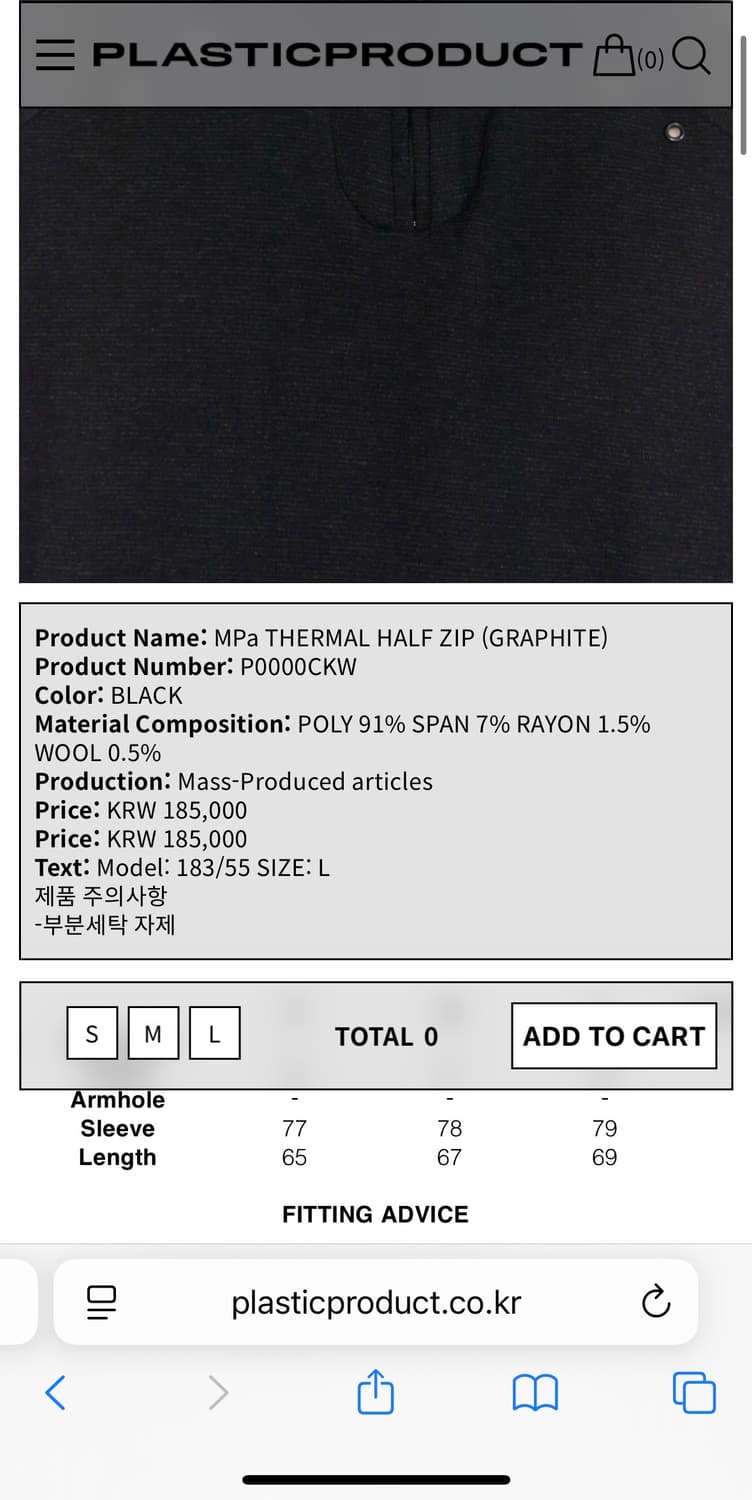Tap ADD TO CART
This screenshot has height=1500, width=752.
tap(613, 1035)
